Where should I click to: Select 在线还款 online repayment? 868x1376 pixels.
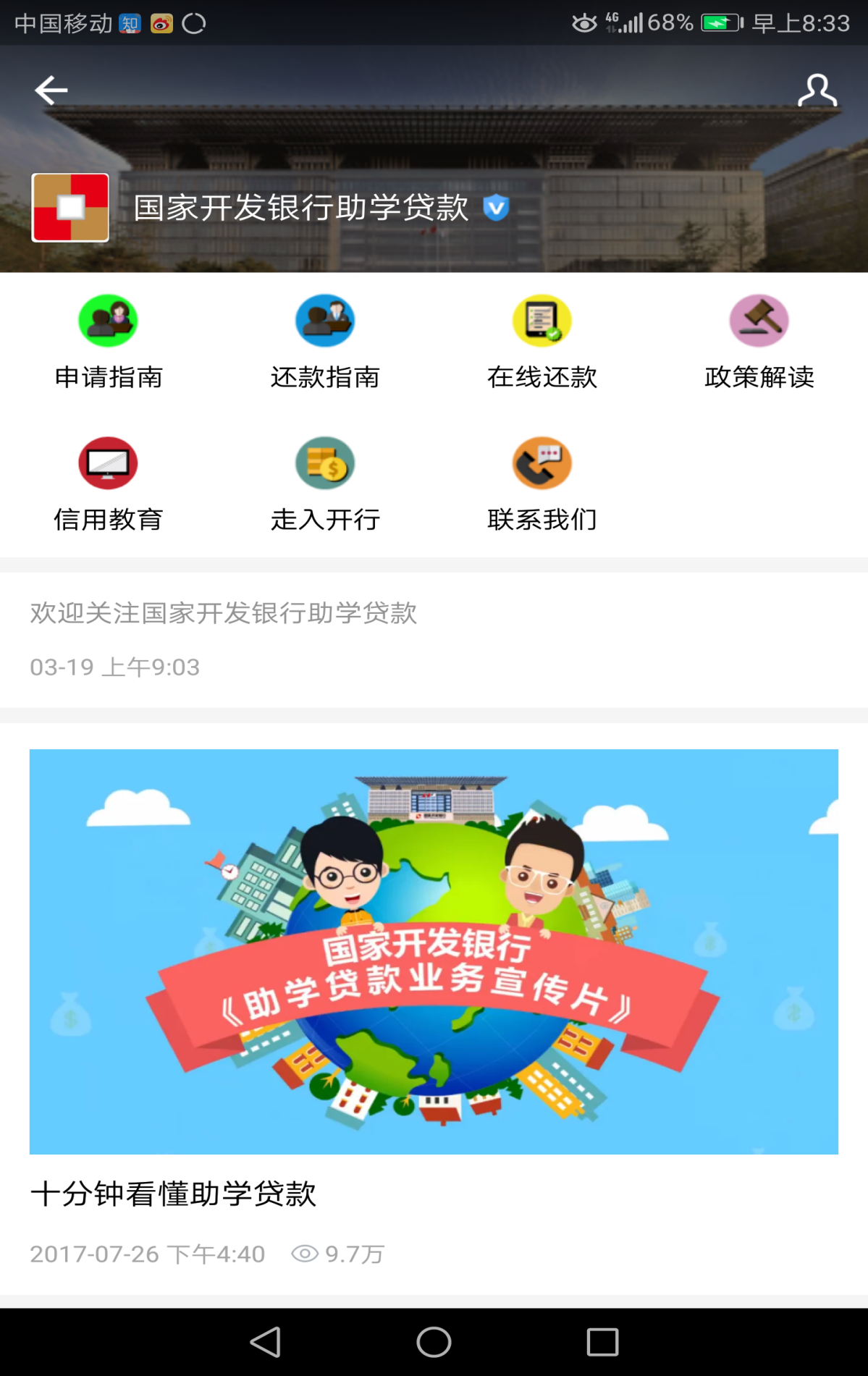click(x=542, y=342)
